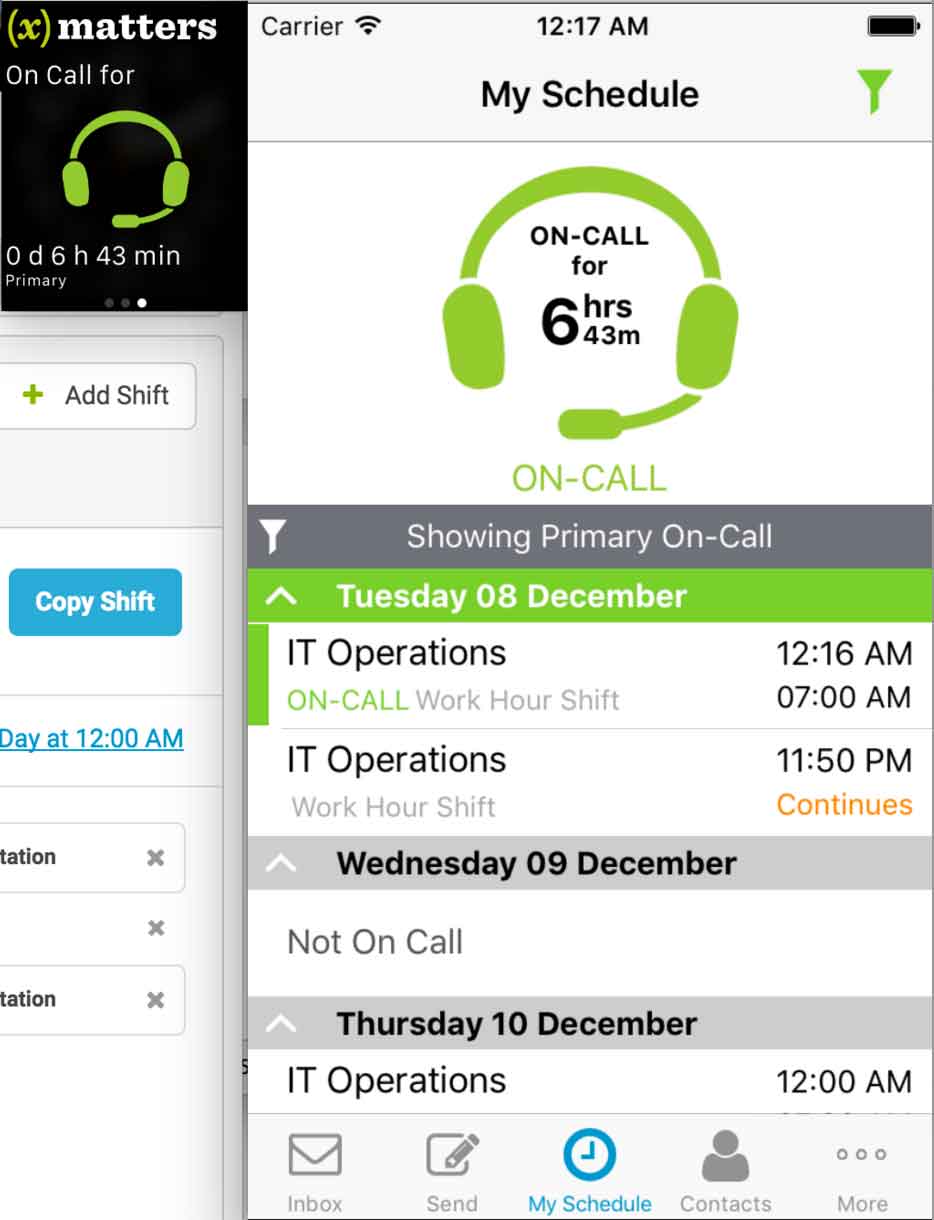Show the More tab options
The image size is (934, 1220).
pos(861,1172)
